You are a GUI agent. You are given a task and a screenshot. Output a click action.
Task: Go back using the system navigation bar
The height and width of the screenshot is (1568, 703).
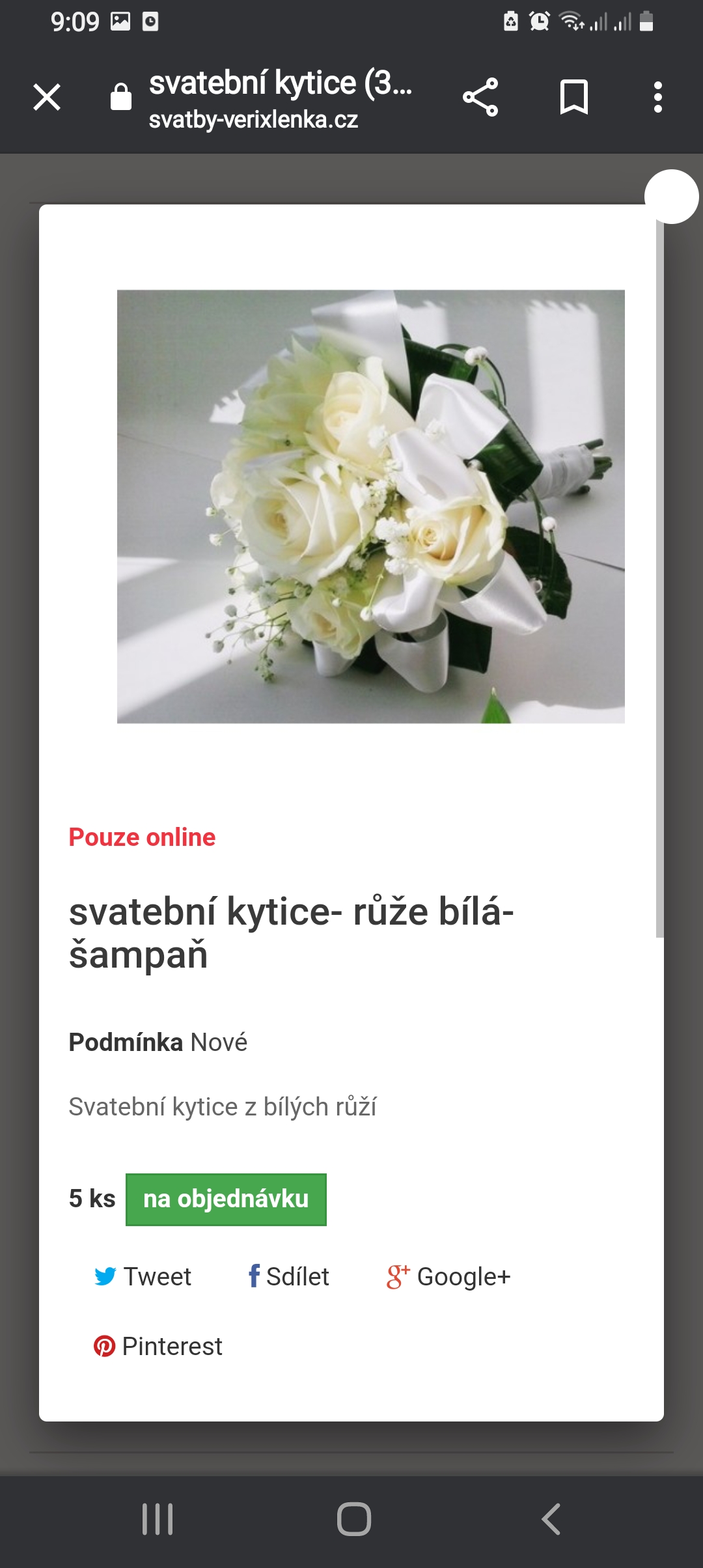tap(551, 1519)
